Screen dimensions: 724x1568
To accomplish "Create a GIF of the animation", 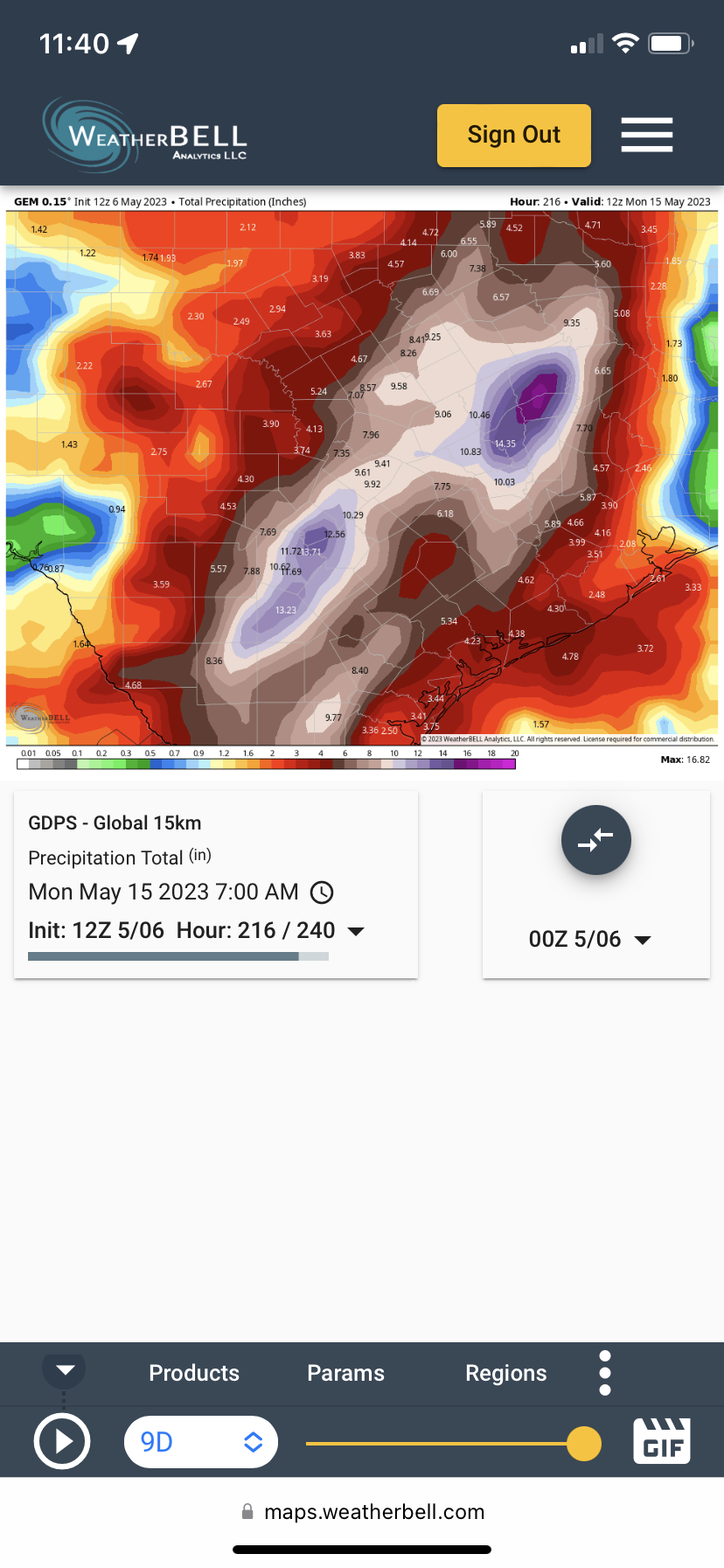I will (662, 1442).
